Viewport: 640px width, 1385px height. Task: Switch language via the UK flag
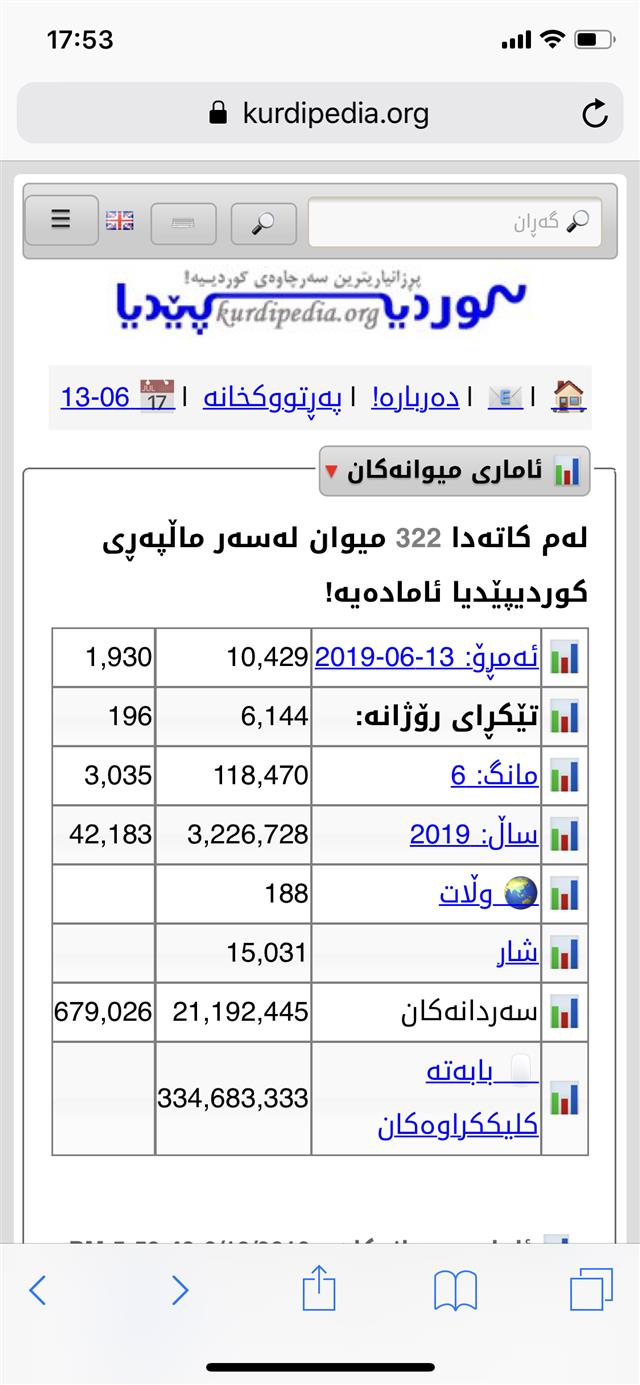click(120, 221)
